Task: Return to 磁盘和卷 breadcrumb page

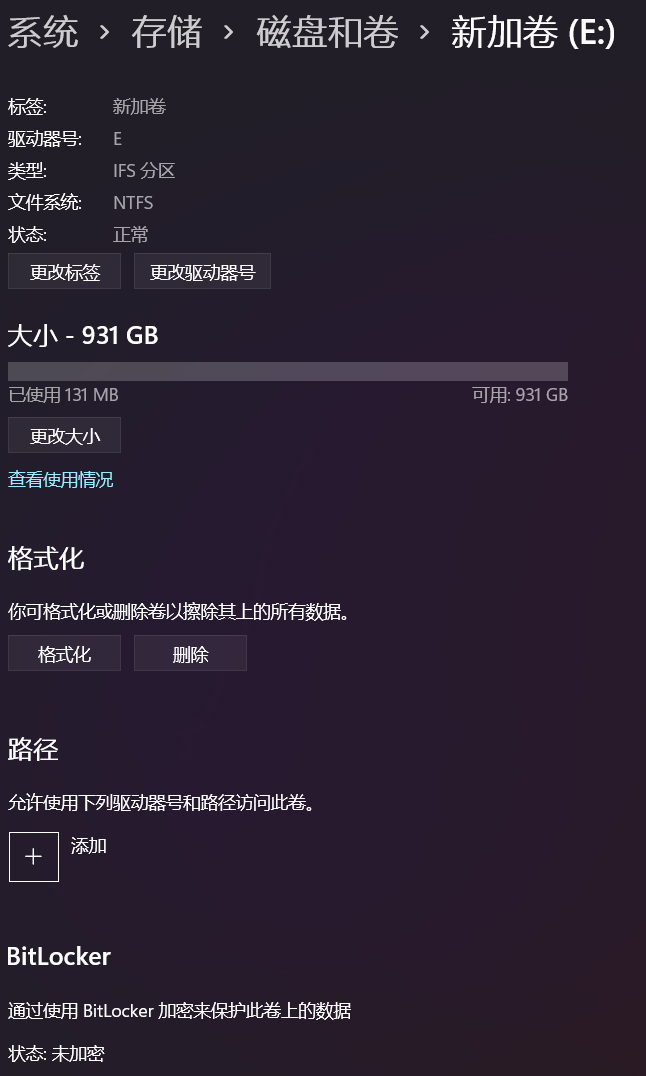Action: click(x=327, y=33)
